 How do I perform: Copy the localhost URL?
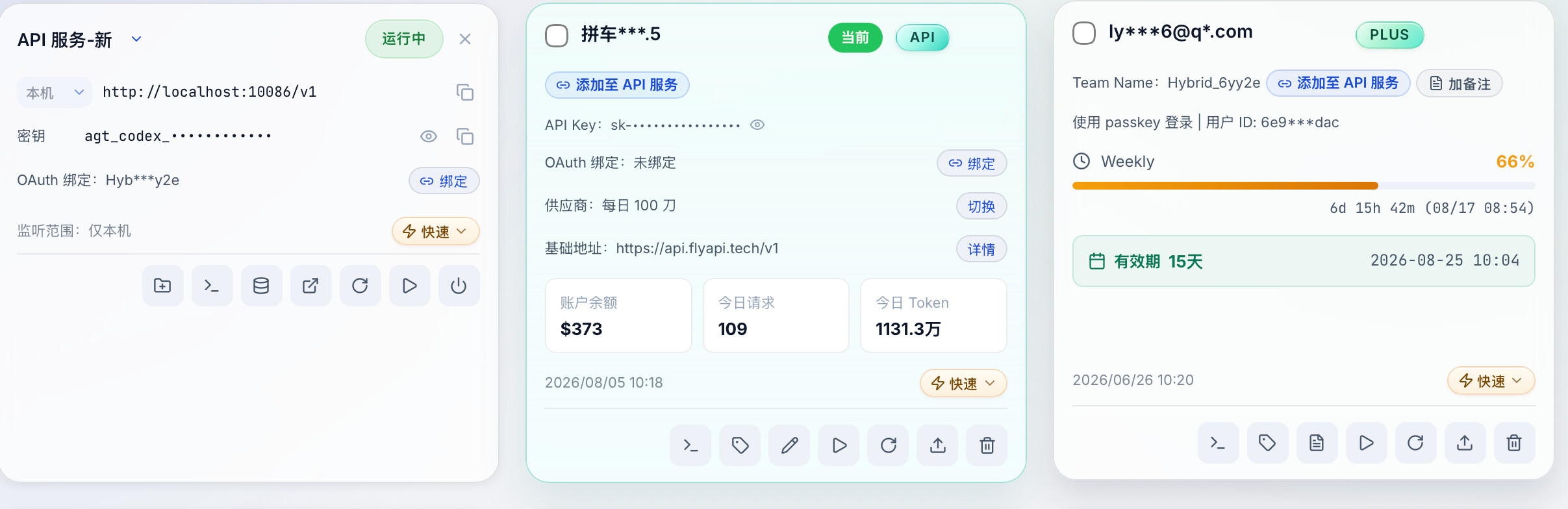465,92
